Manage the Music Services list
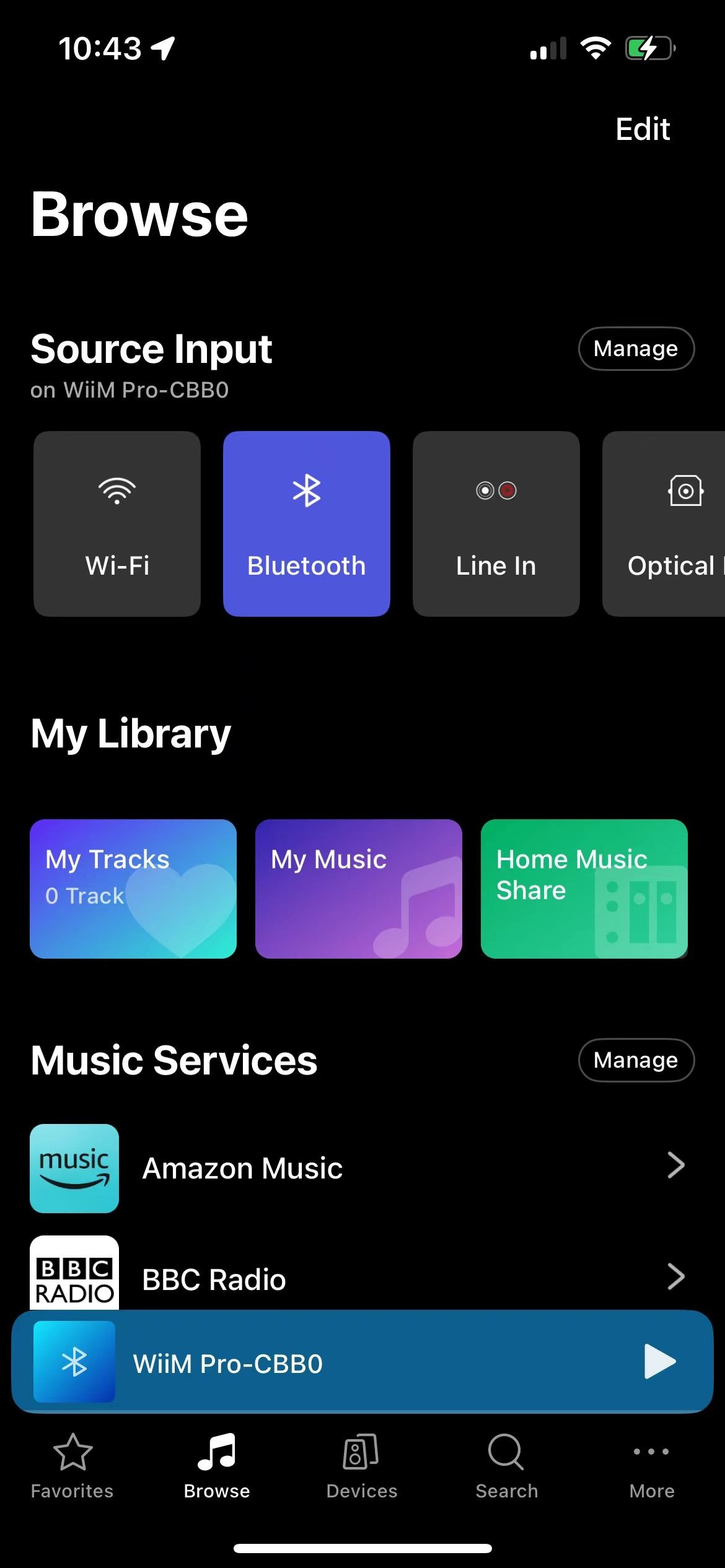This screenshot has width=725, height=1568. (636, 1060)
